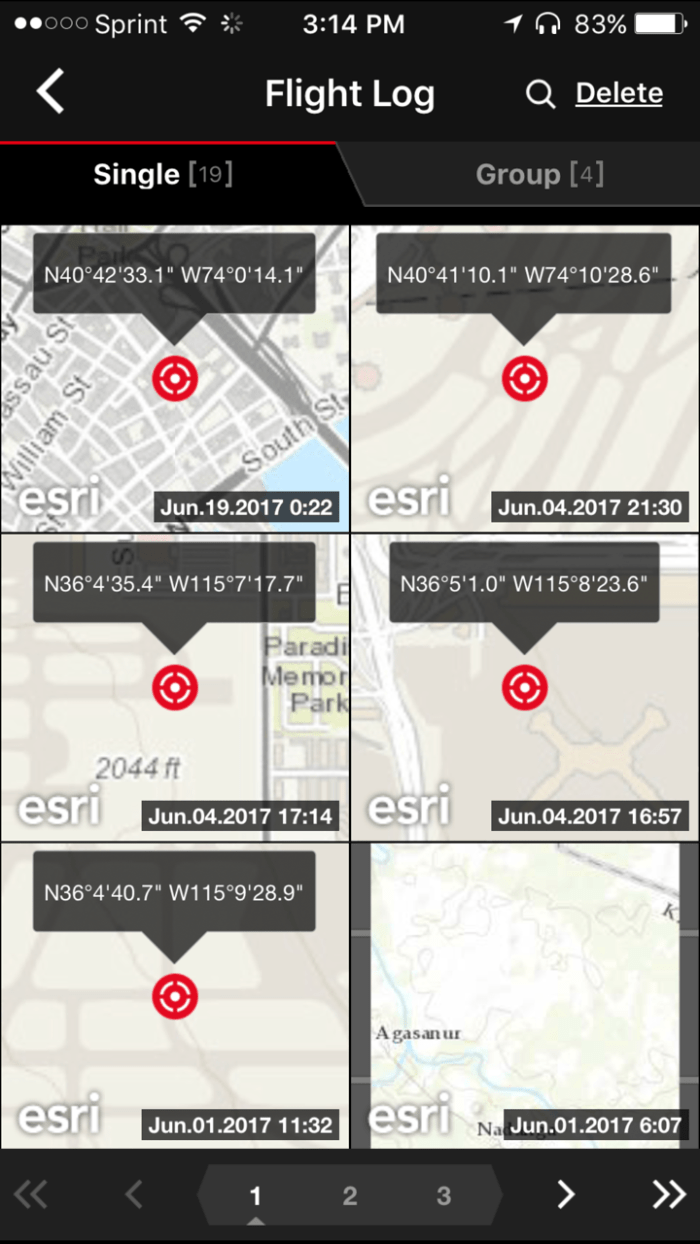The width and height of the screenshot is (700, 1244).
Task: Open the Jun.01.2017 6:07 flight log
Action: (x=525, y=996)
